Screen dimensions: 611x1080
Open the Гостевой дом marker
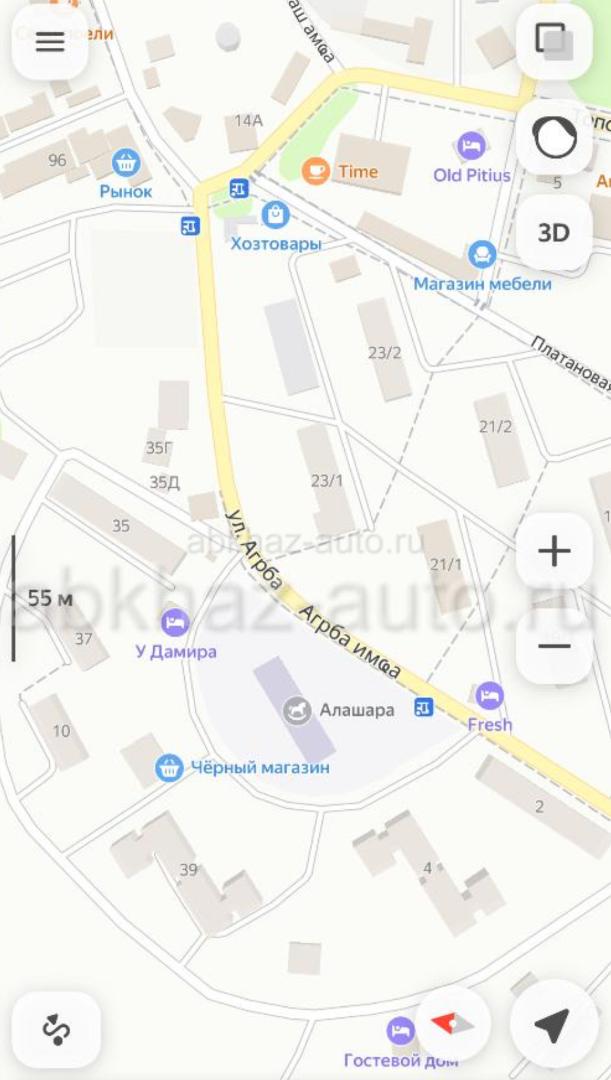(x=401, y=1031)
